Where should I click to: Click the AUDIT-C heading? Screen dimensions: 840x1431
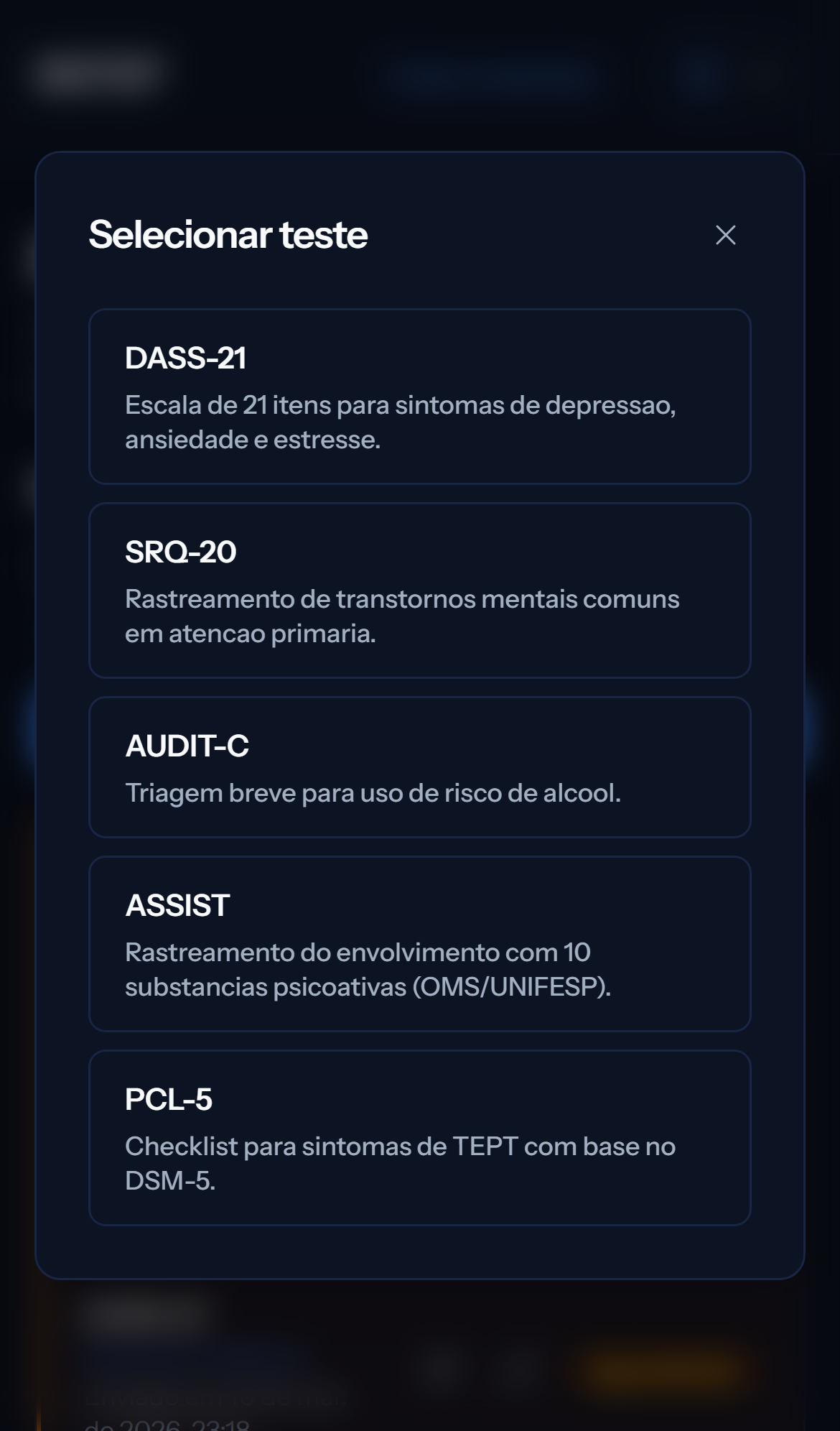pos(188,746)
